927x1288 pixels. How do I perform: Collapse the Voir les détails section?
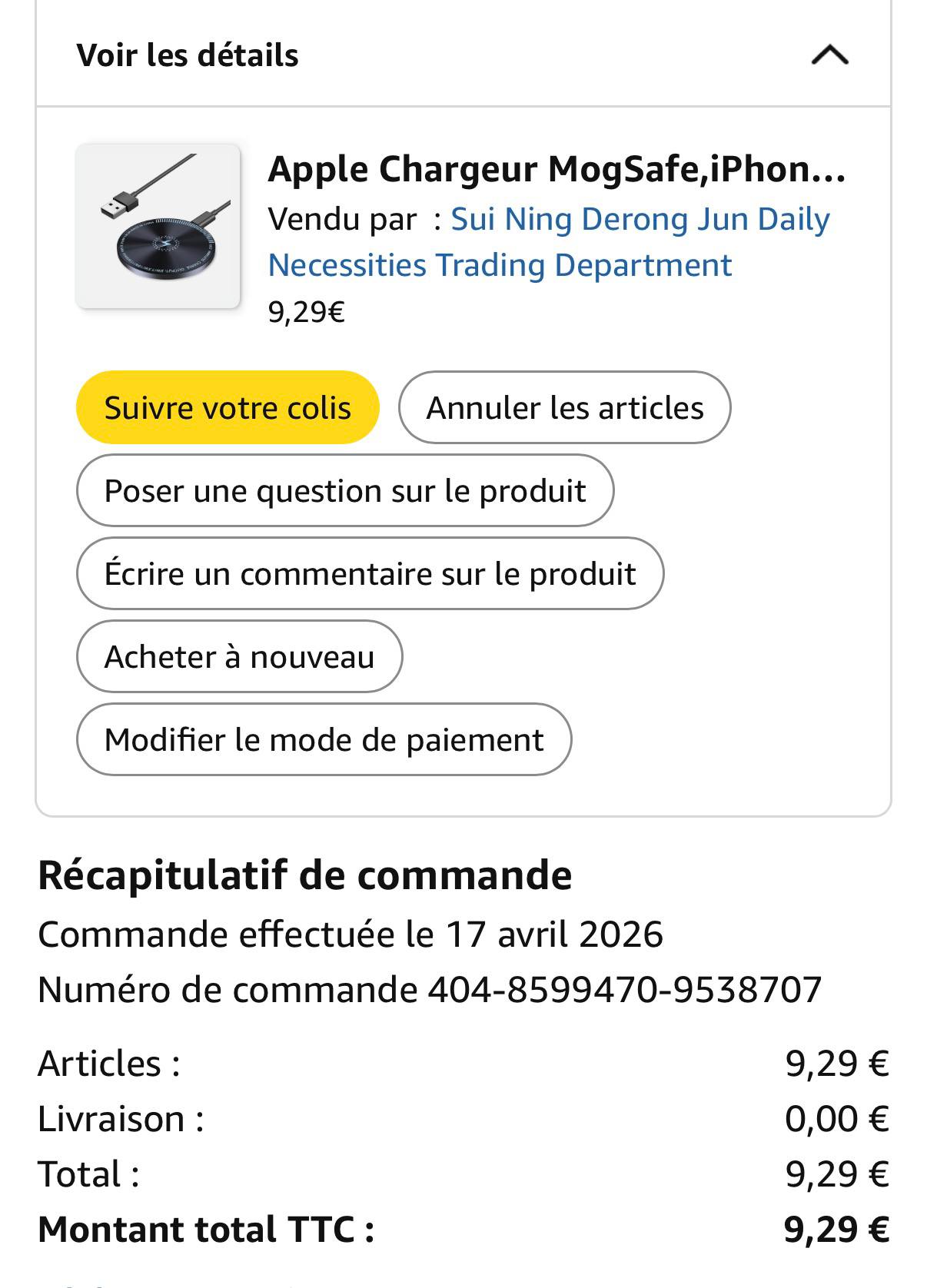829,55
